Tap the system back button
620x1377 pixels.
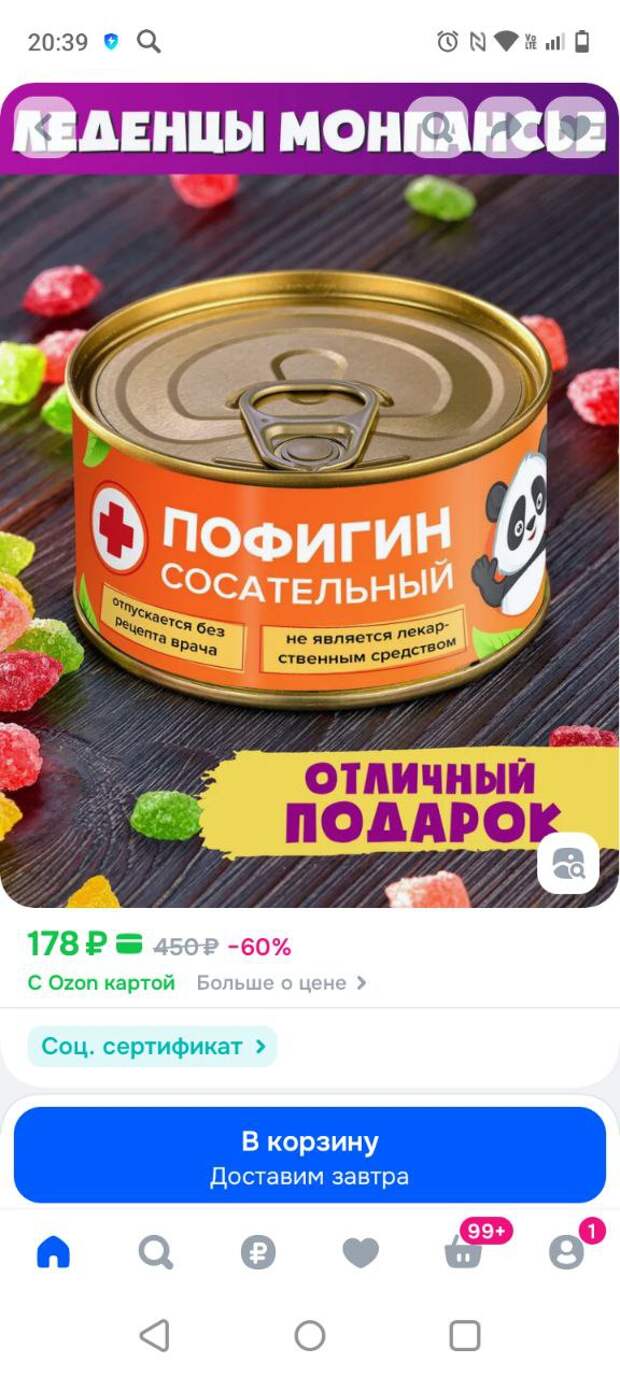(x=154, y=1335)
